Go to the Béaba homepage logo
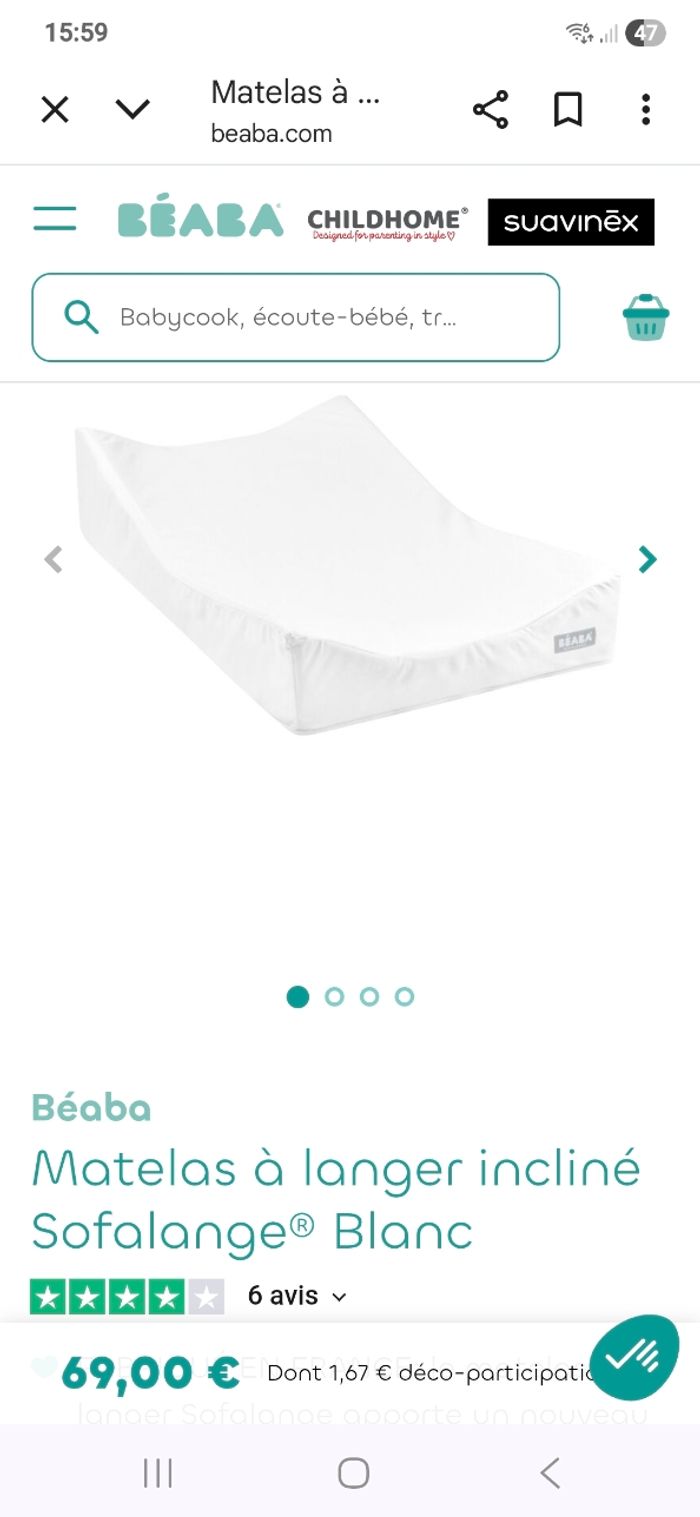 (200, 221)
